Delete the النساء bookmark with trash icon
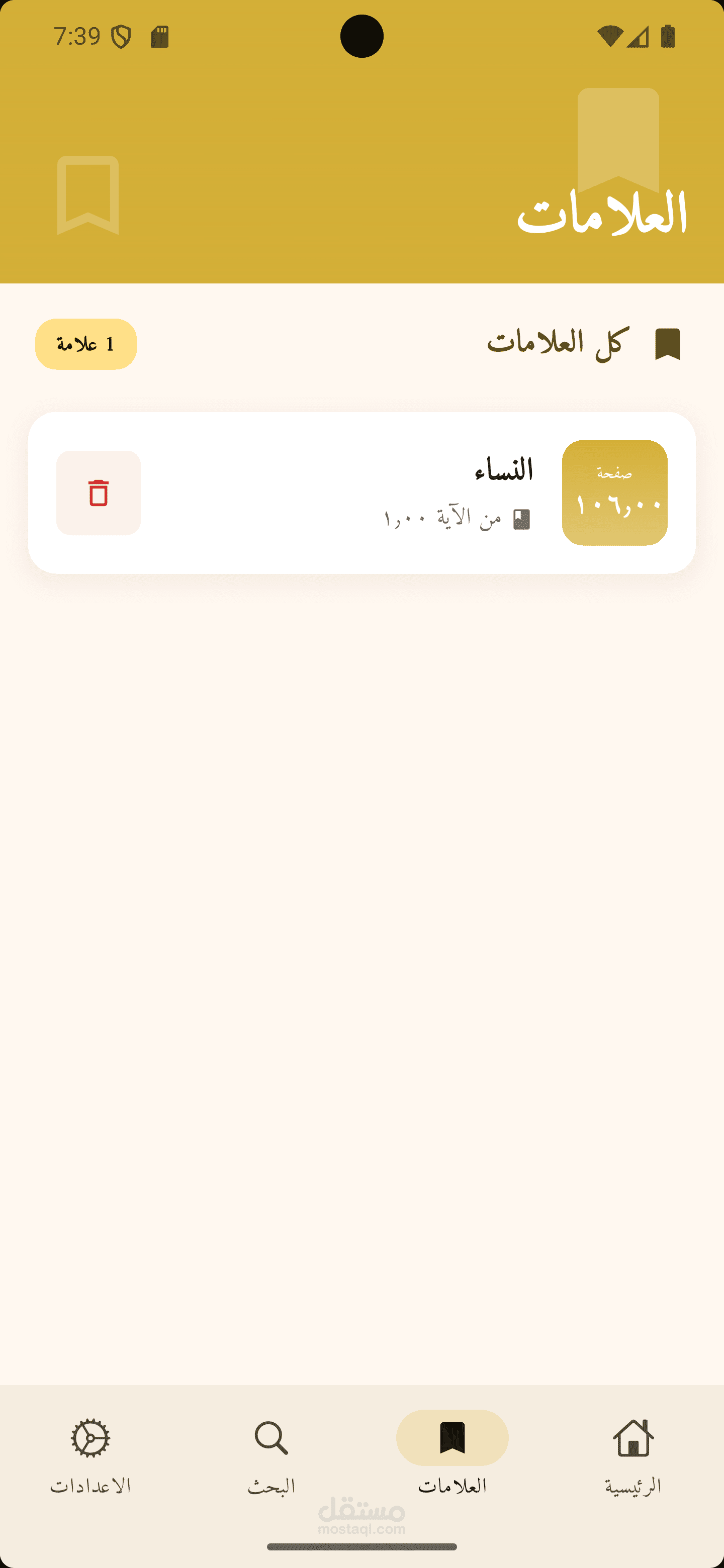This screenshot has width=724, height=1568. pyautogui.click(x=99, y=493)
